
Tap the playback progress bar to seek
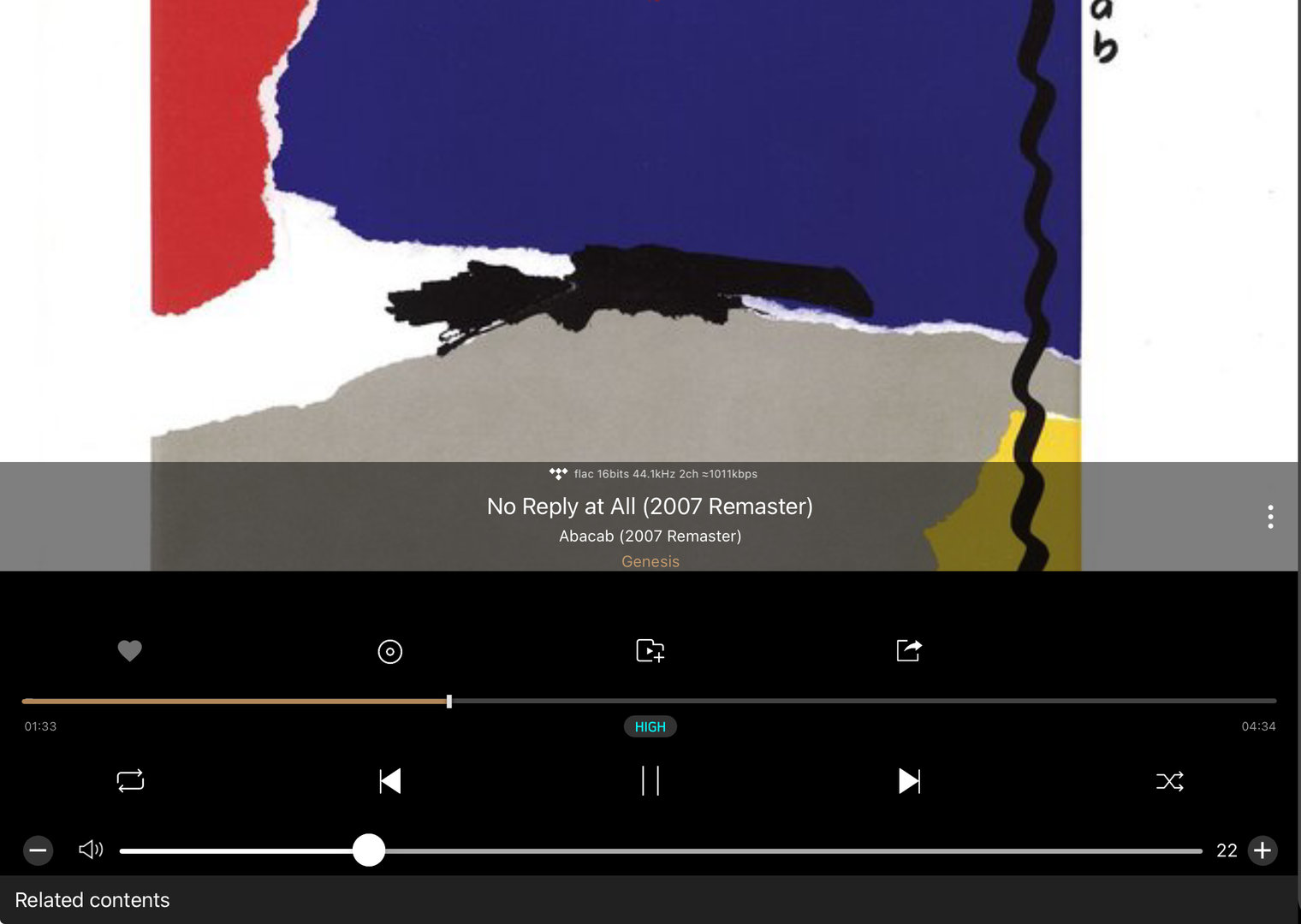pyautogui.click(x=770, y=701)
